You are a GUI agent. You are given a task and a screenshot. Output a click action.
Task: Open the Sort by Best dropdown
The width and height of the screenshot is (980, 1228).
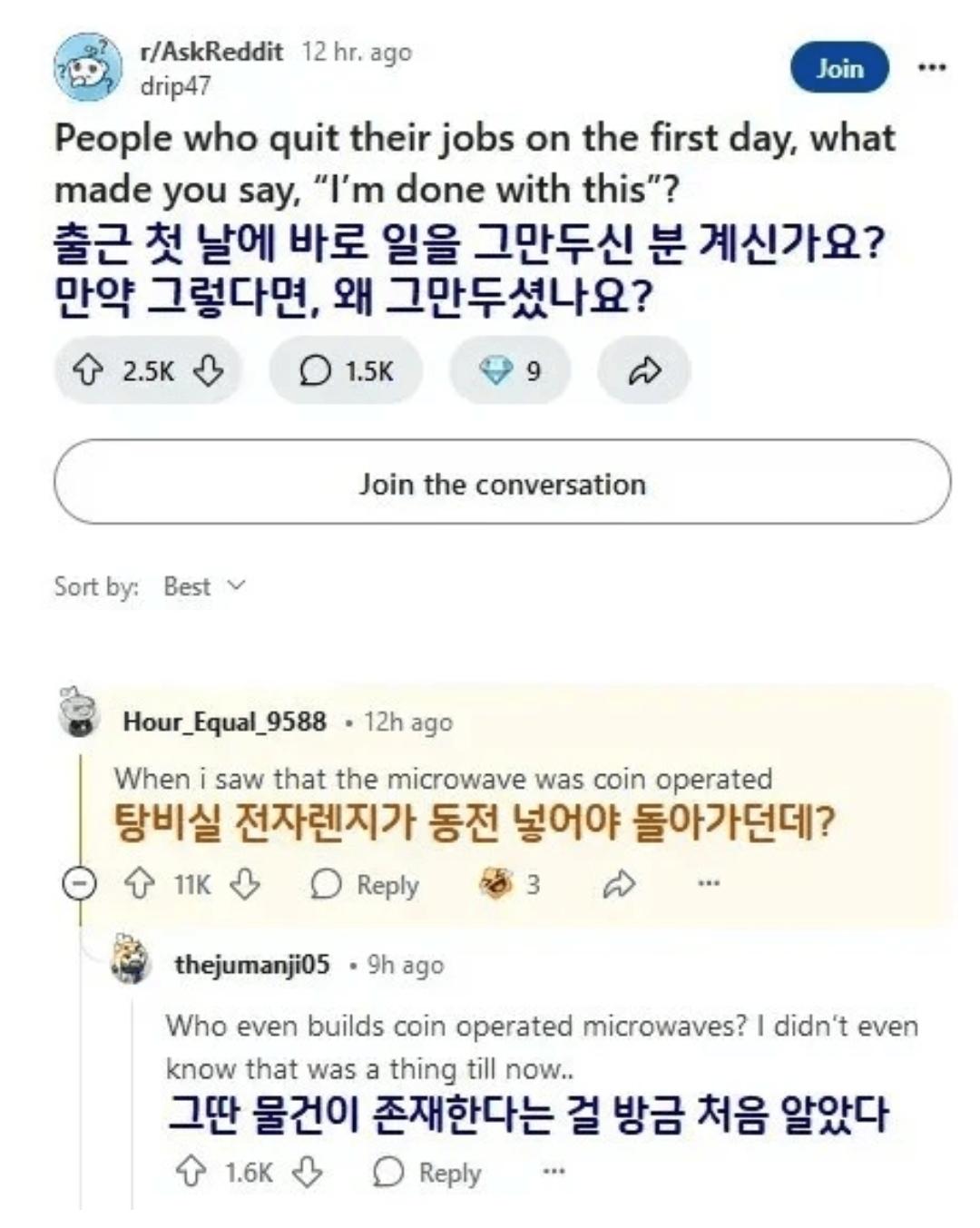click(204, 586)
